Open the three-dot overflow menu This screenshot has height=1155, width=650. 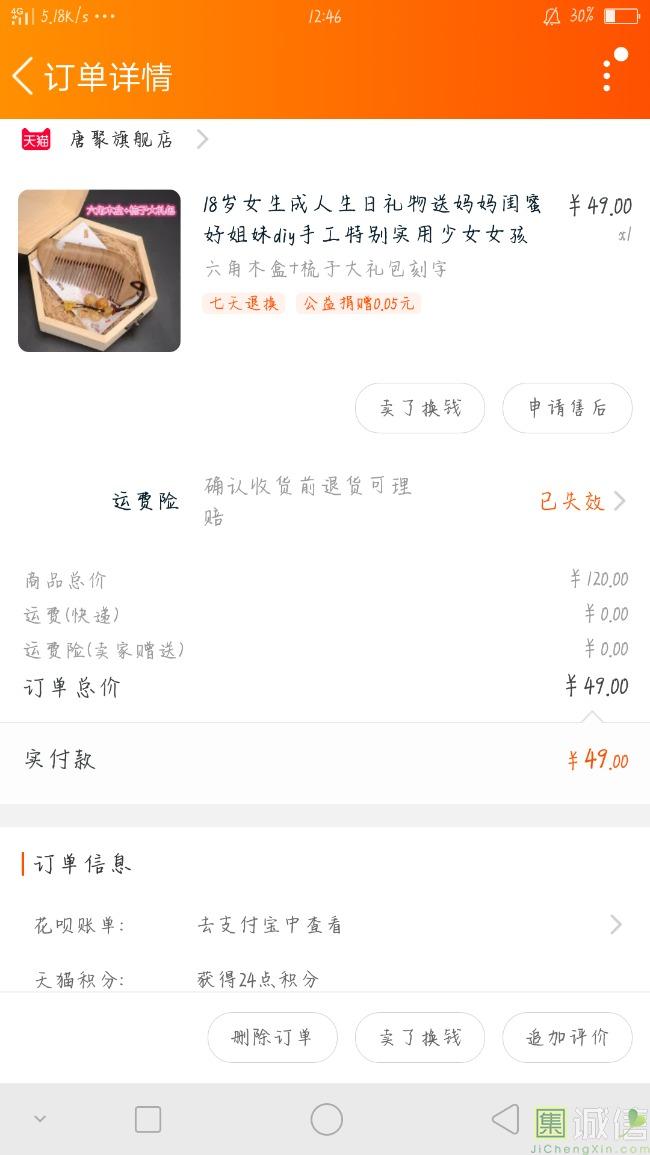[x=608, y=75]
